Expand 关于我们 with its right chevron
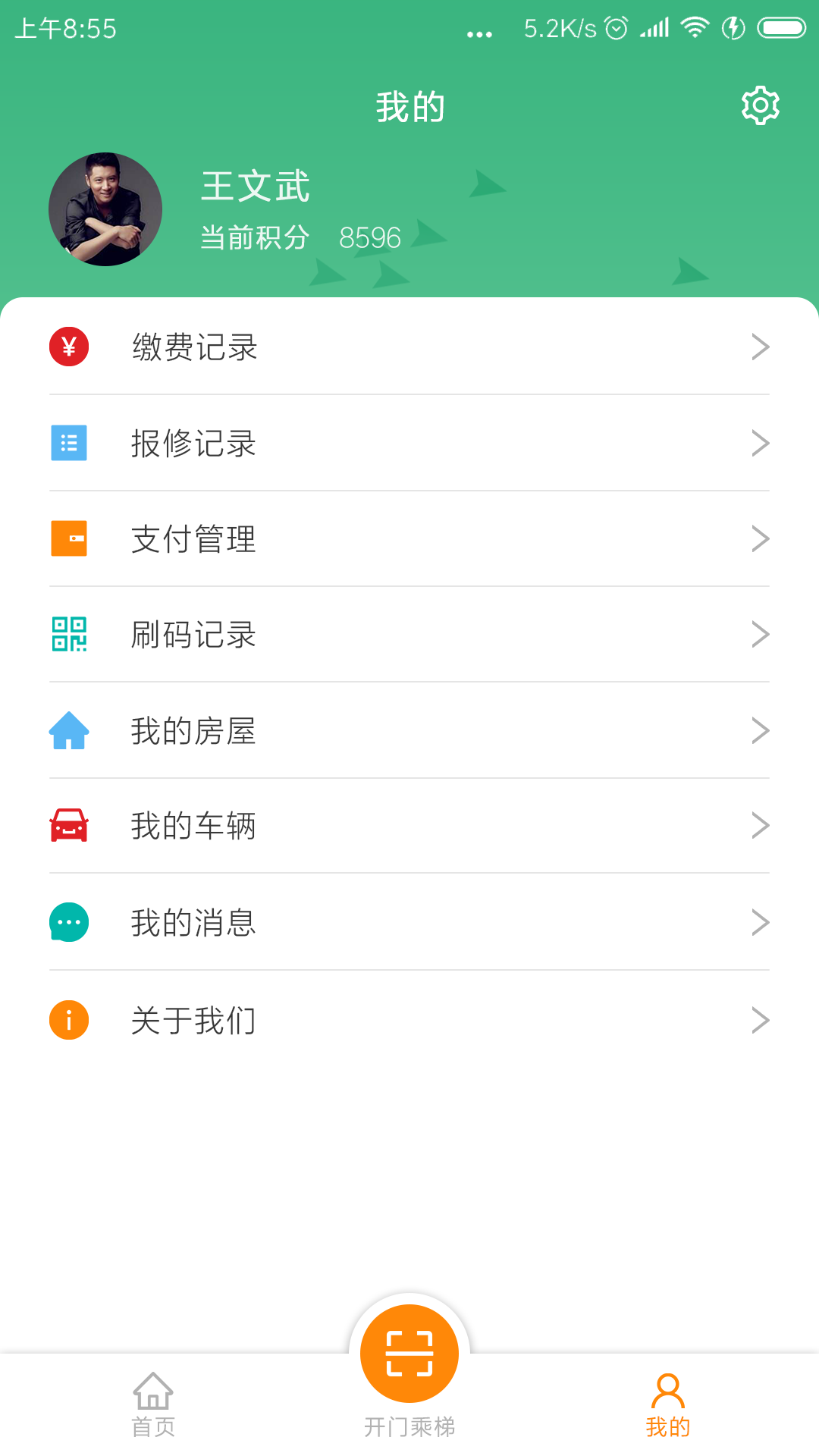Screen dimensions: 819x1456 point(761,1019)
